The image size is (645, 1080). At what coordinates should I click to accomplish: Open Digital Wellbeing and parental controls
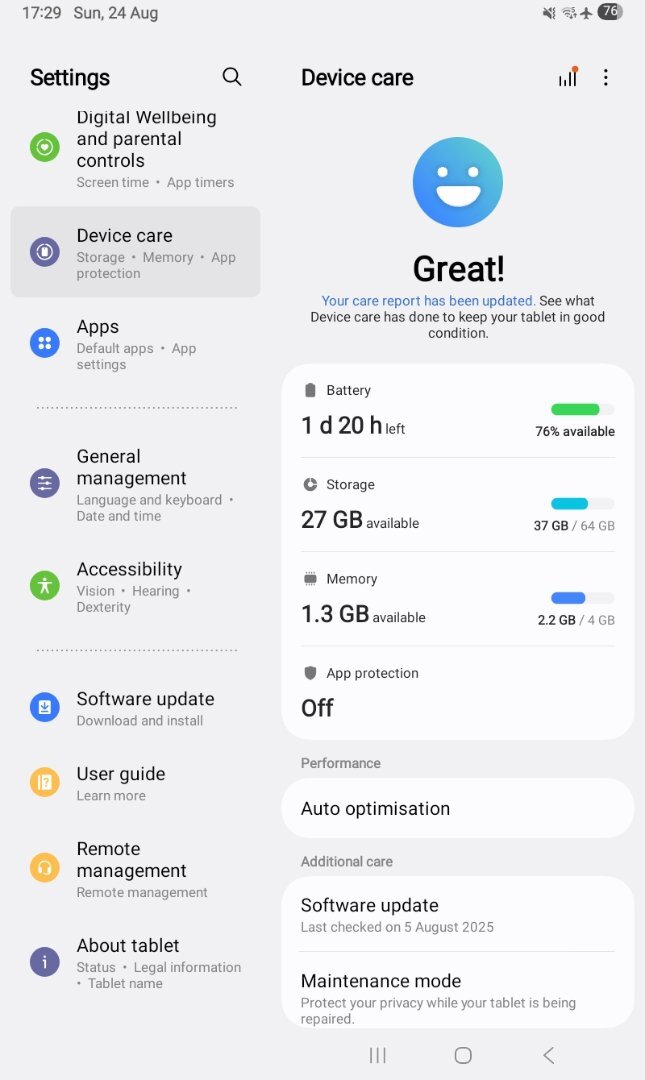tap(135, 149)
